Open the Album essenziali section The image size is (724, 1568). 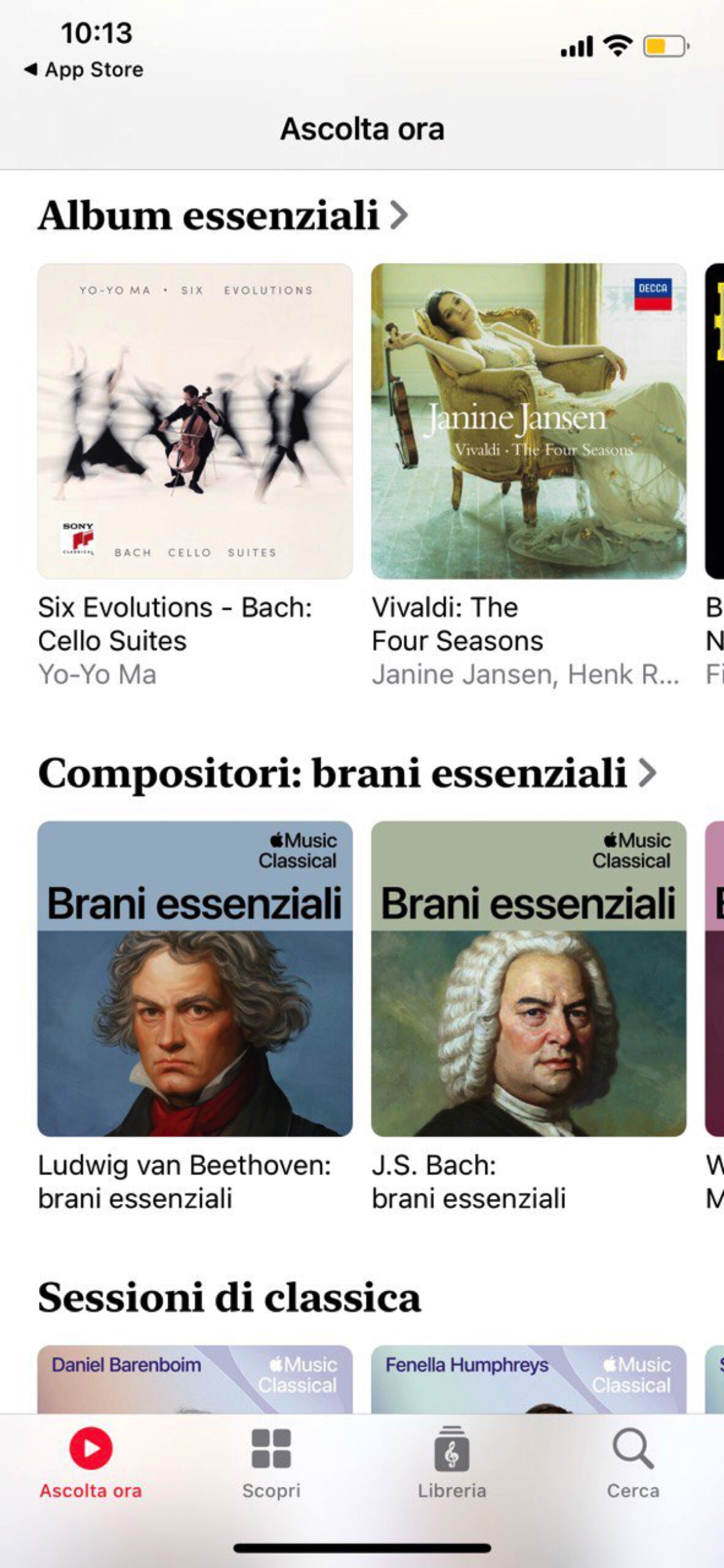[222, 216]
